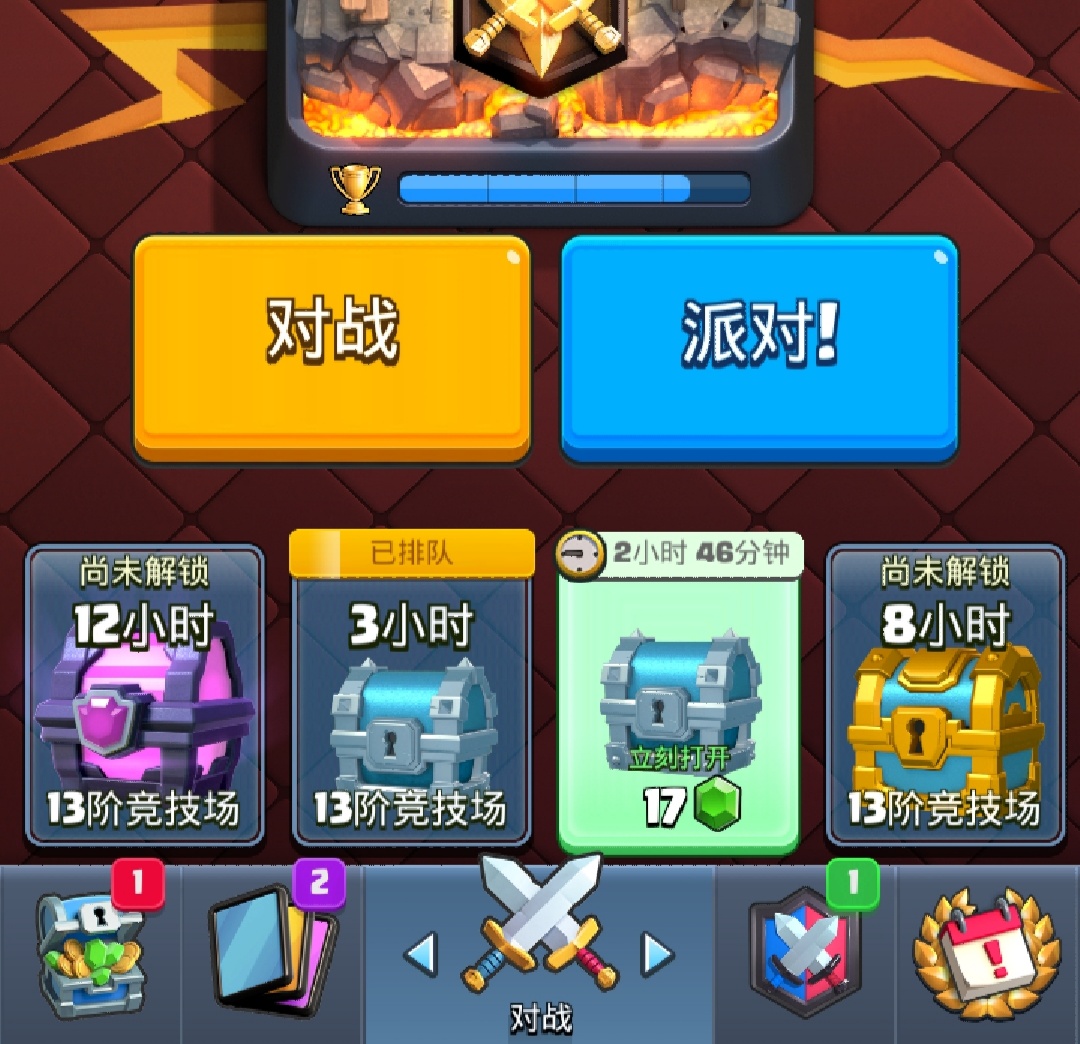The height and width of the screenshot is (1044, 1080).
Task: Open the purple 12小时 locked chest
Action: tap(144, 696)
